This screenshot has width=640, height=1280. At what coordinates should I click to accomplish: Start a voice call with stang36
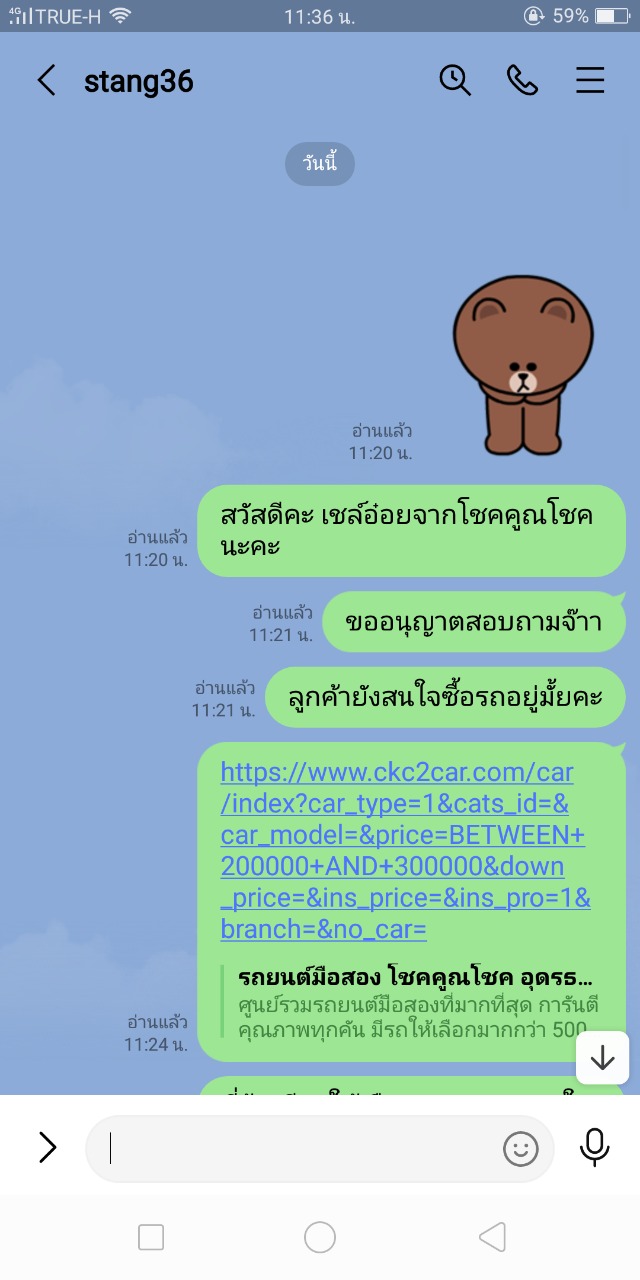pos(522,81)
